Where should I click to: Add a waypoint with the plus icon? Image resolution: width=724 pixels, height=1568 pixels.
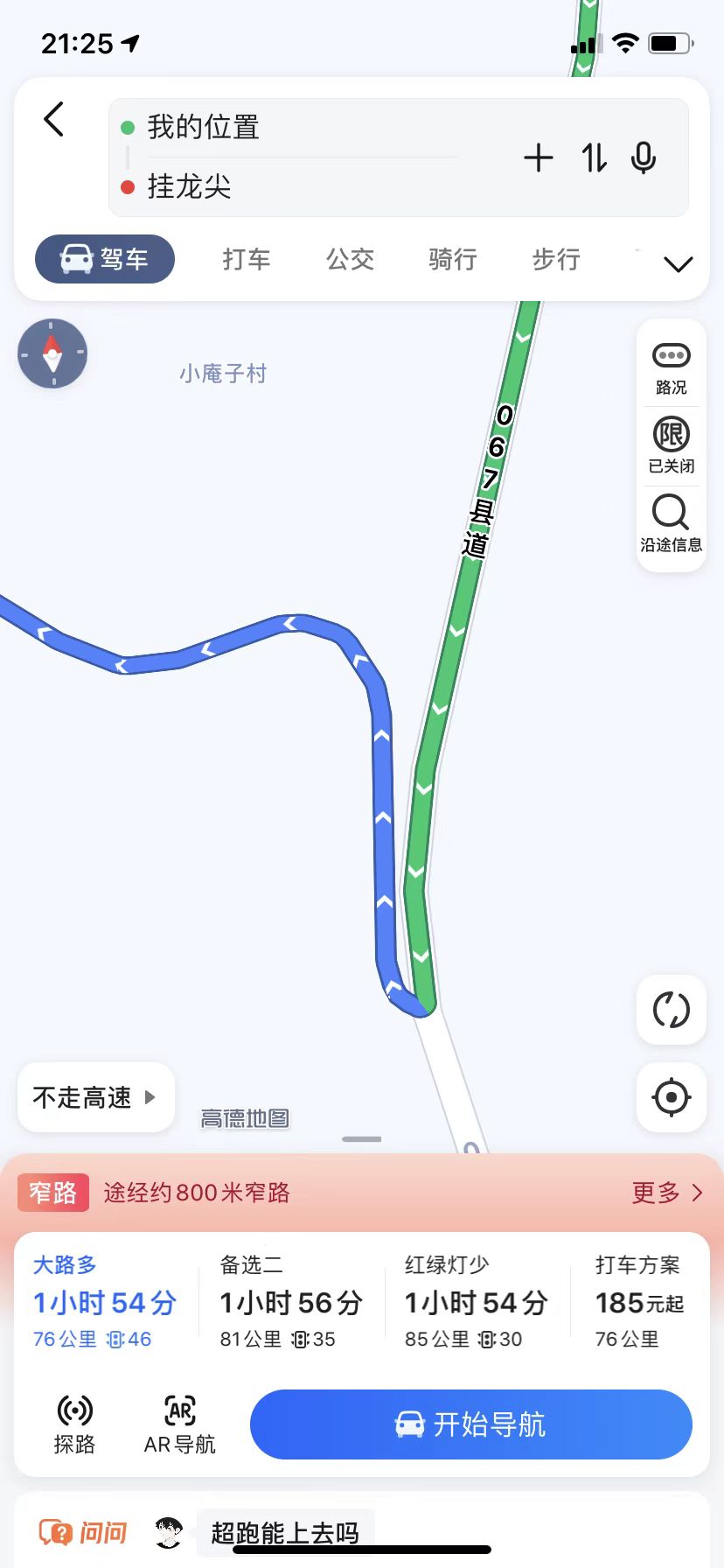point(539,158)
